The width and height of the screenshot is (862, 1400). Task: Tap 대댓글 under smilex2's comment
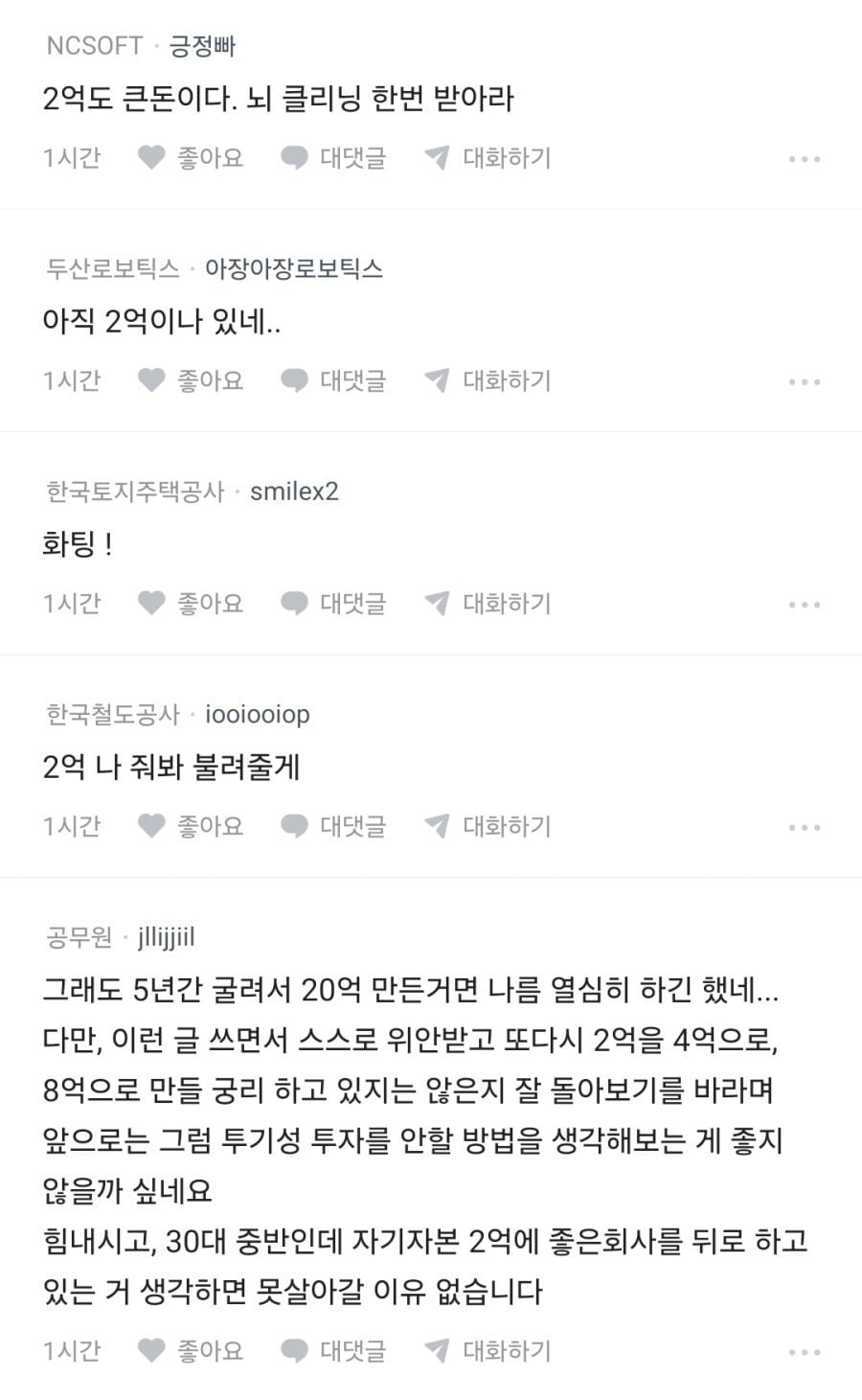coord(332,603)
